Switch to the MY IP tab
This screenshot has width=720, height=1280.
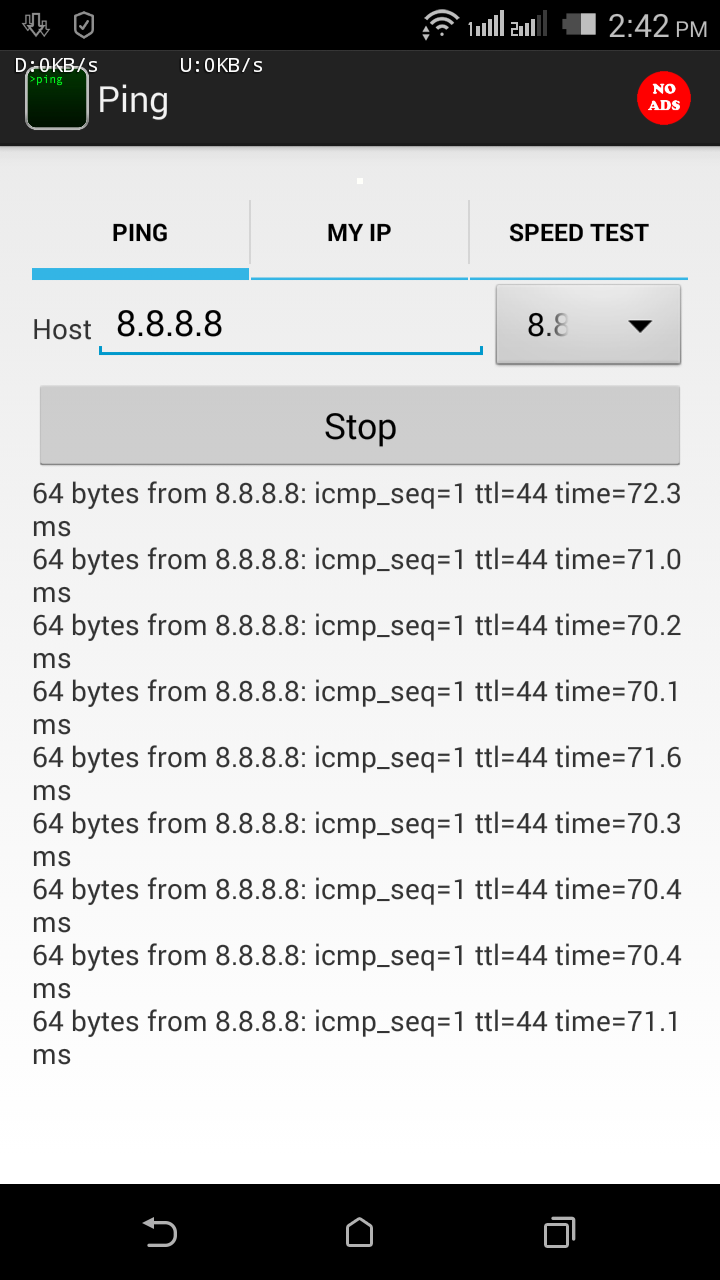coord(359,233)
